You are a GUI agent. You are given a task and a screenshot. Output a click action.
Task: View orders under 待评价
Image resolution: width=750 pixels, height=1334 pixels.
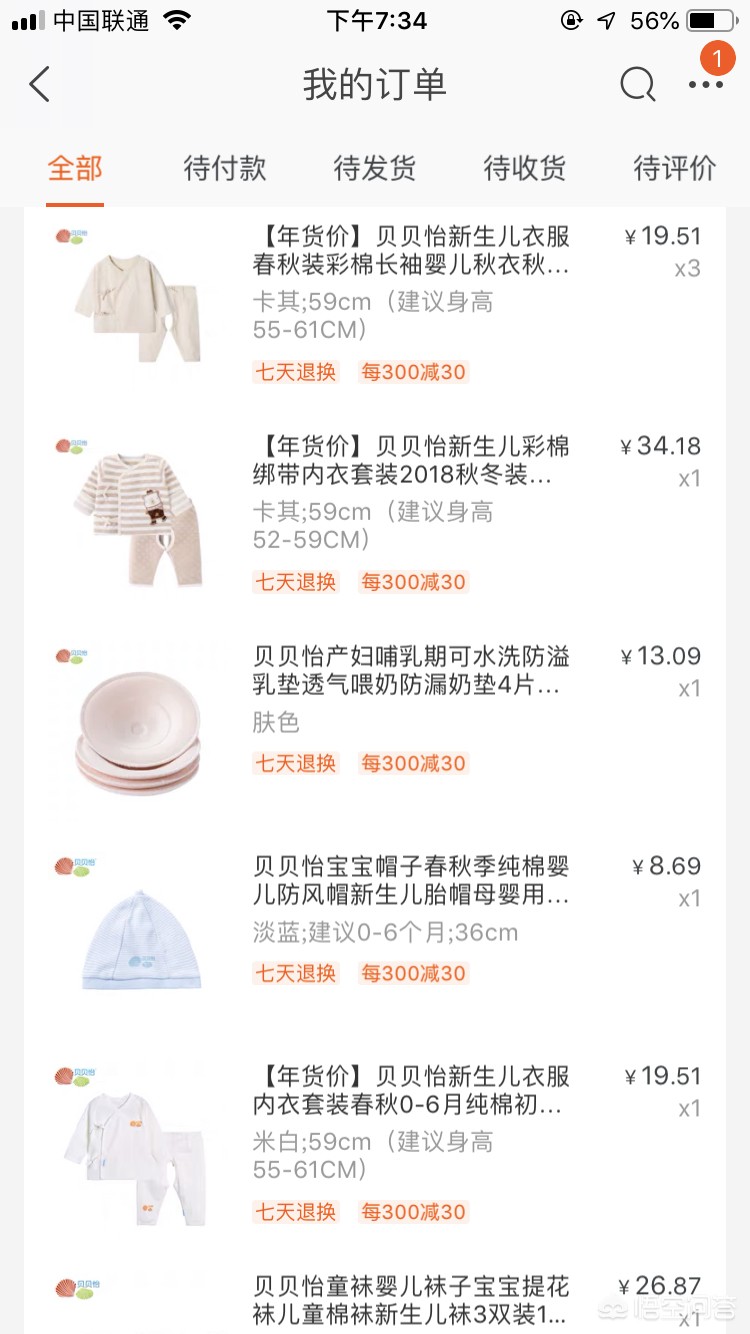click(675, 168)
